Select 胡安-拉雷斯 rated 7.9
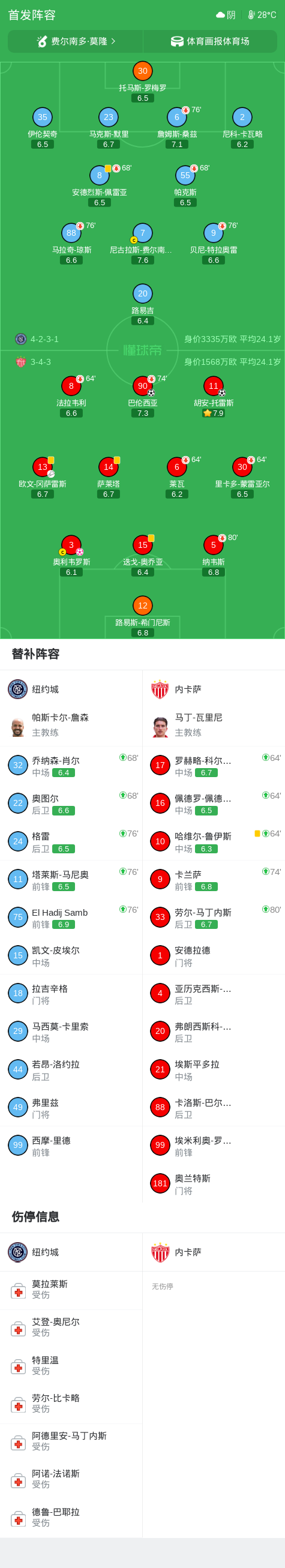The width and height of the screenshot is (285, 1568). click(x=213, y=397)
